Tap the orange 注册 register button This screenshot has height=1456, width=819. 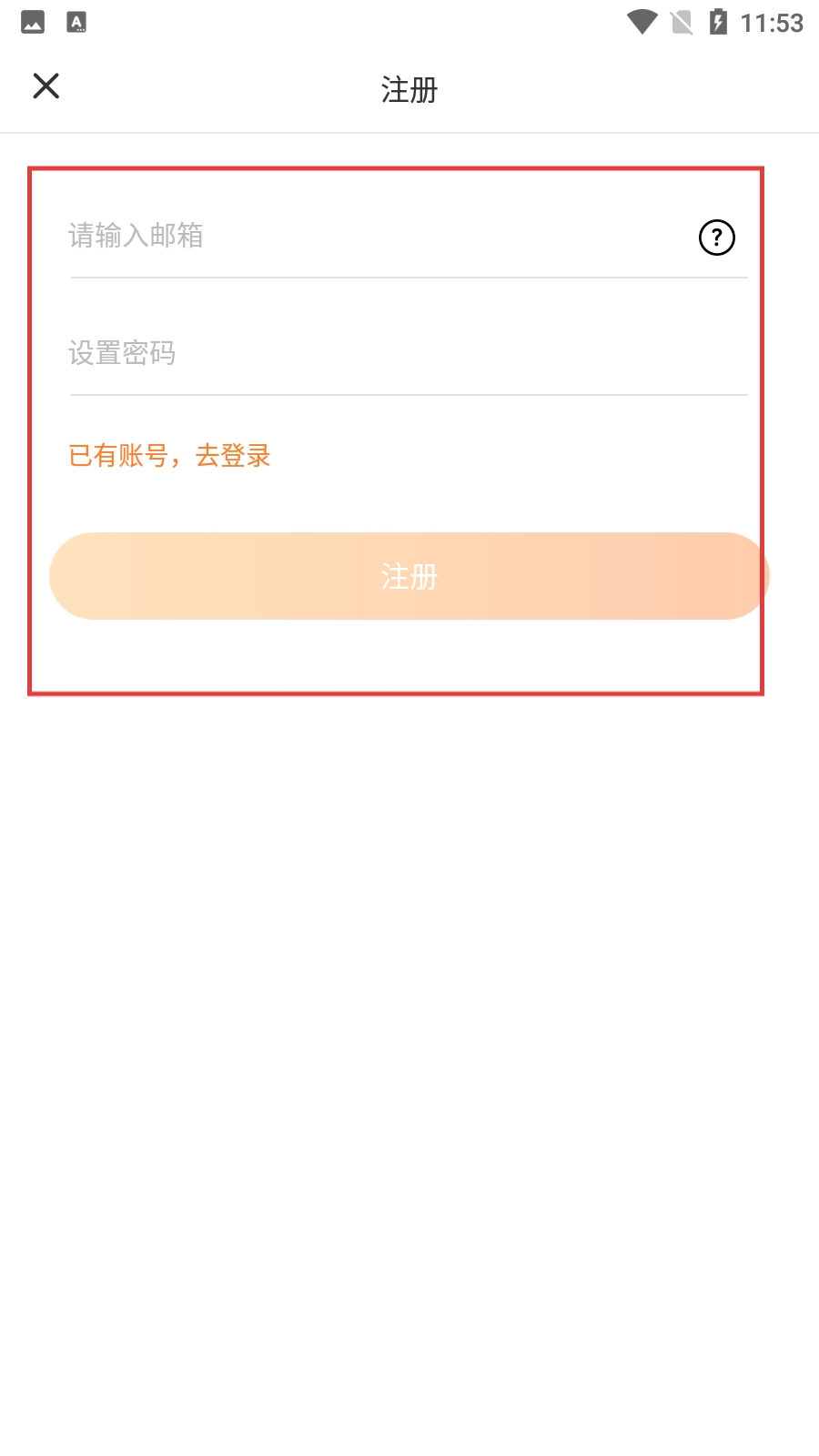click(x=409, y=576)
